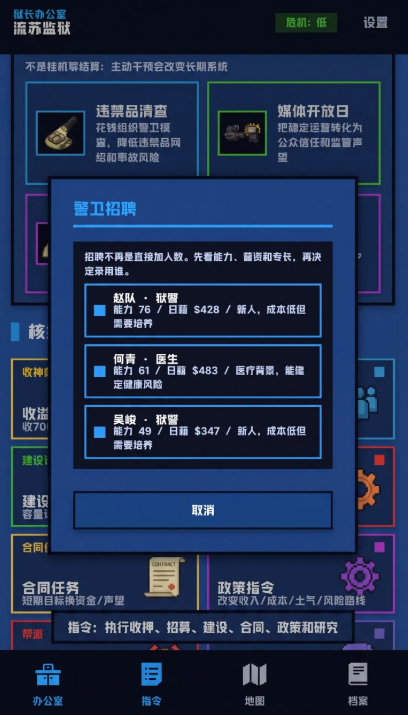Select candidate 吴峻 狱警
408x715 pixels.
tap(203, 432)
